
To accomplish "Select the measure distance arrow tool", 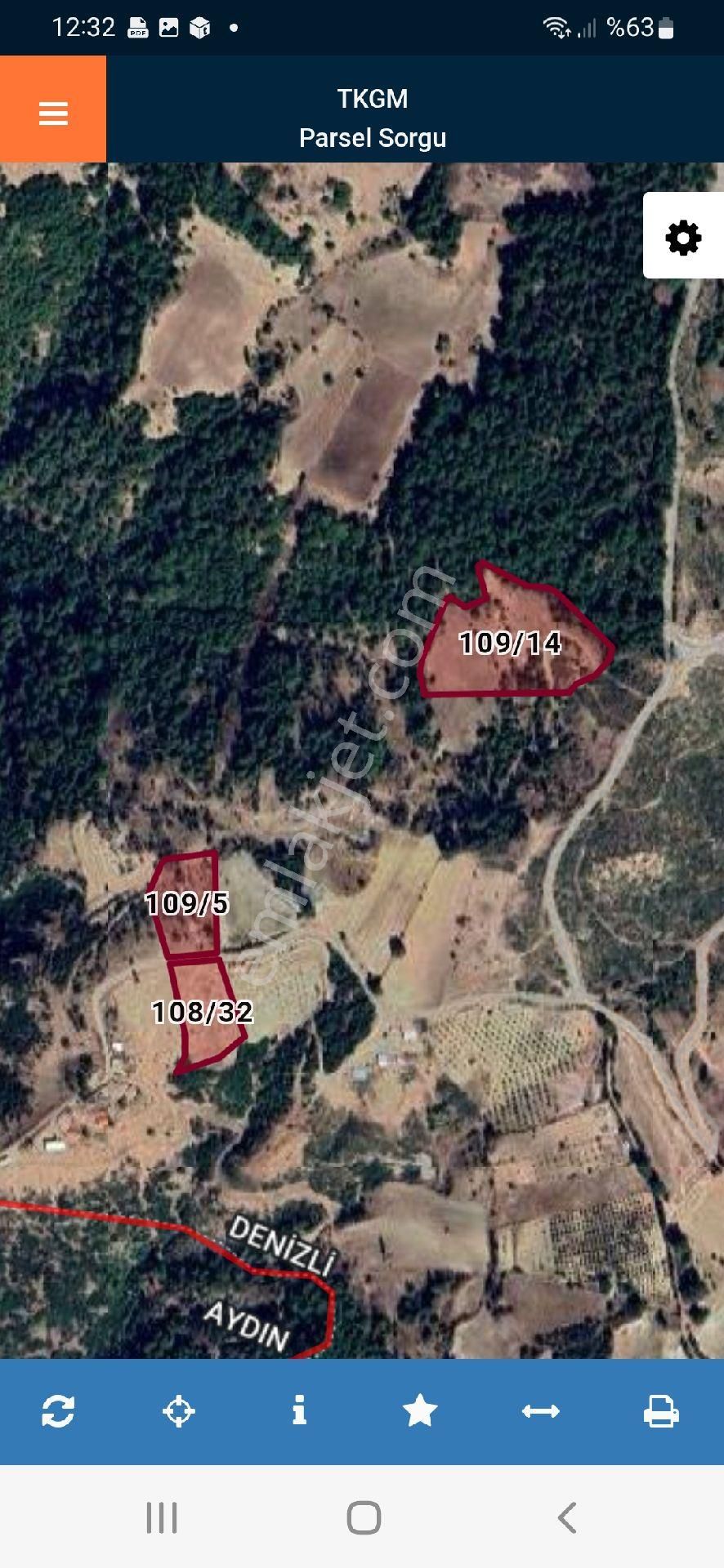I will point(540,1410).
